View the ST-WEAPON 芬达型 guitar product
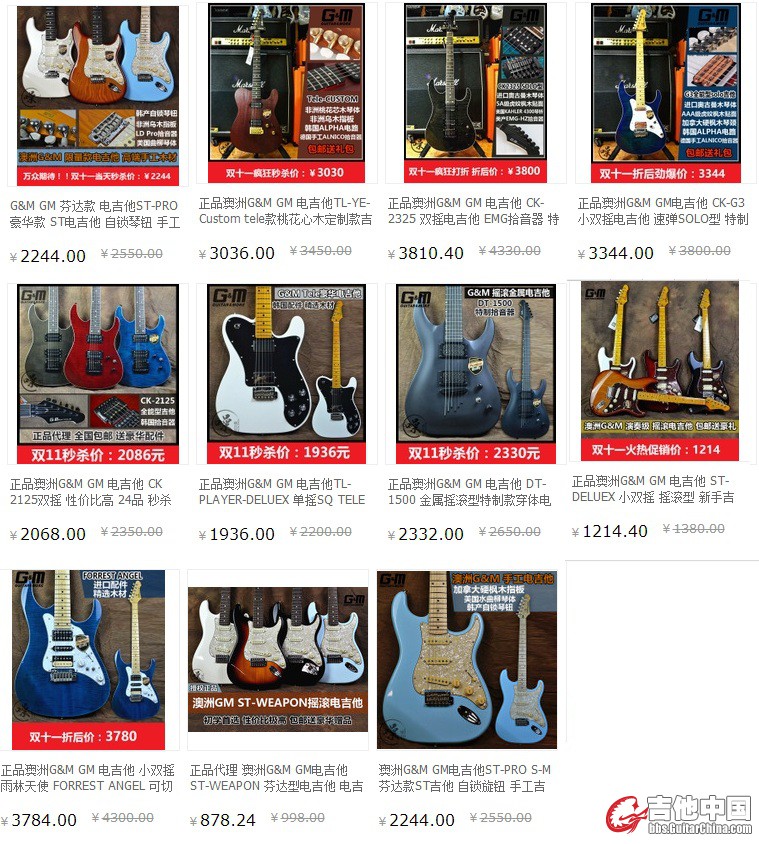The height and width of the screenshot is (844, 759). (x=277, y=660)
